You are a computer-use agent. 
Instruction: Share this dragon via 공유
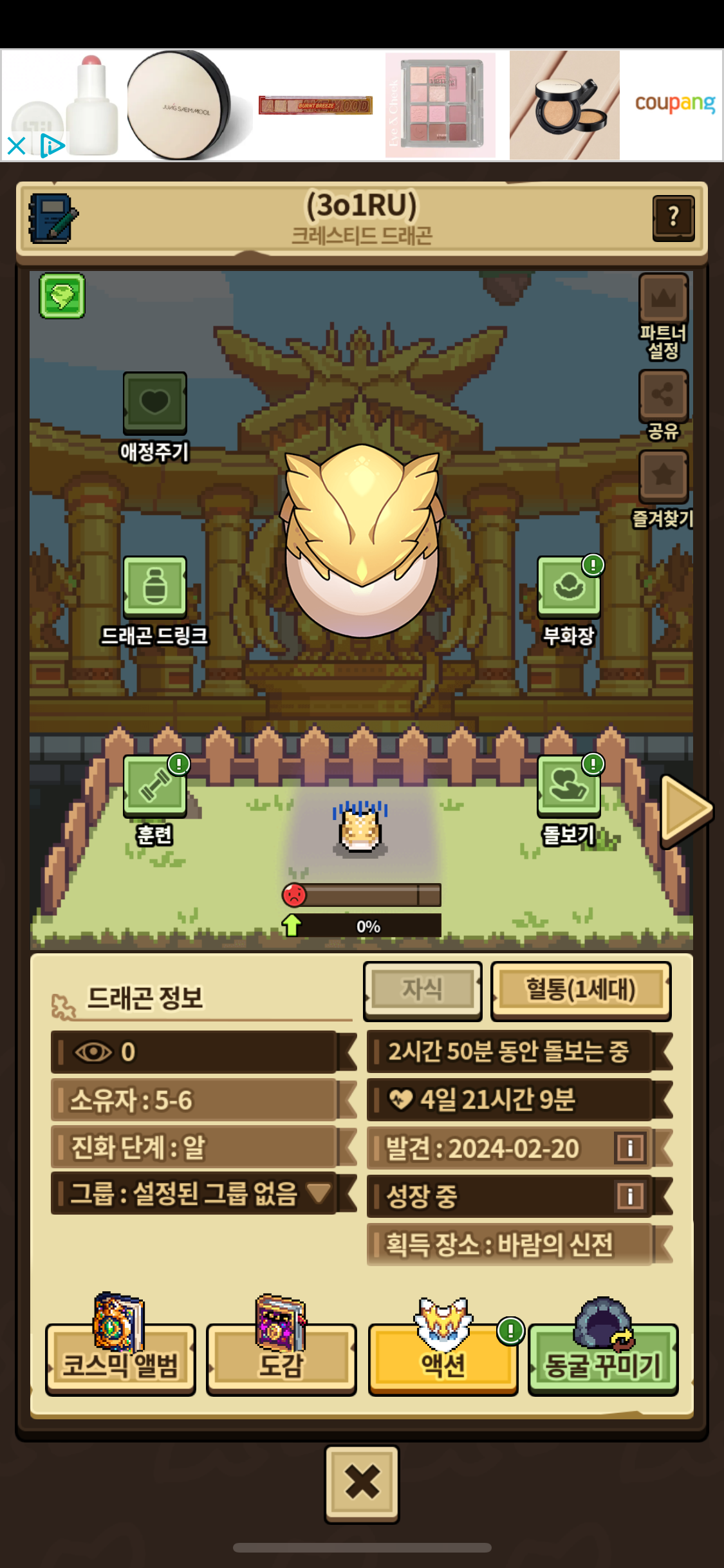(x=663, y=395)
